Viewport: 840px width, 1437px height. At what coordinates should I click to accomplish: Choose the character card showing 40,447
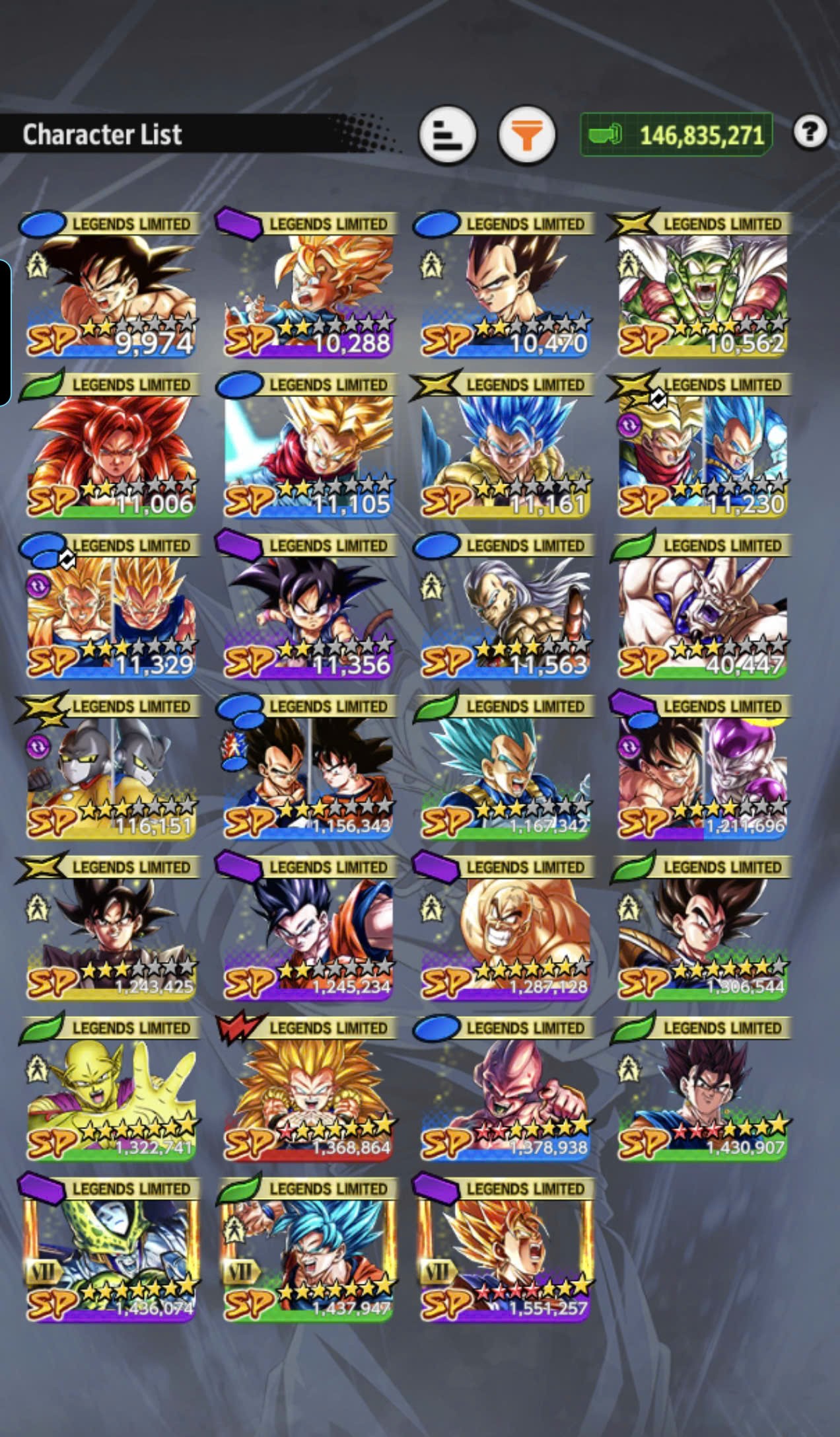tap(702, 607)
